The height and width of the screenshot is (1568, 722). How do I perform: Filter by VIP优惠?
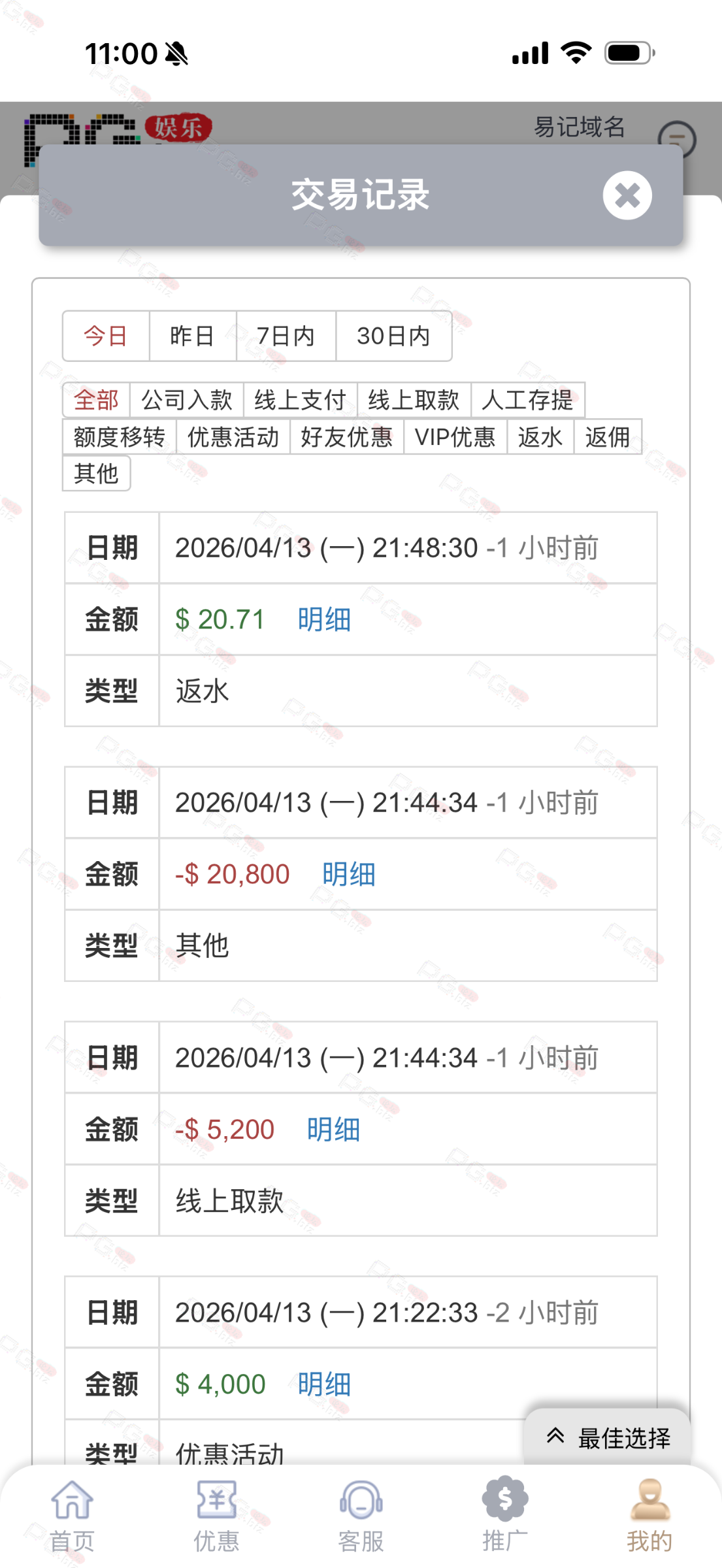coord(455,436)
